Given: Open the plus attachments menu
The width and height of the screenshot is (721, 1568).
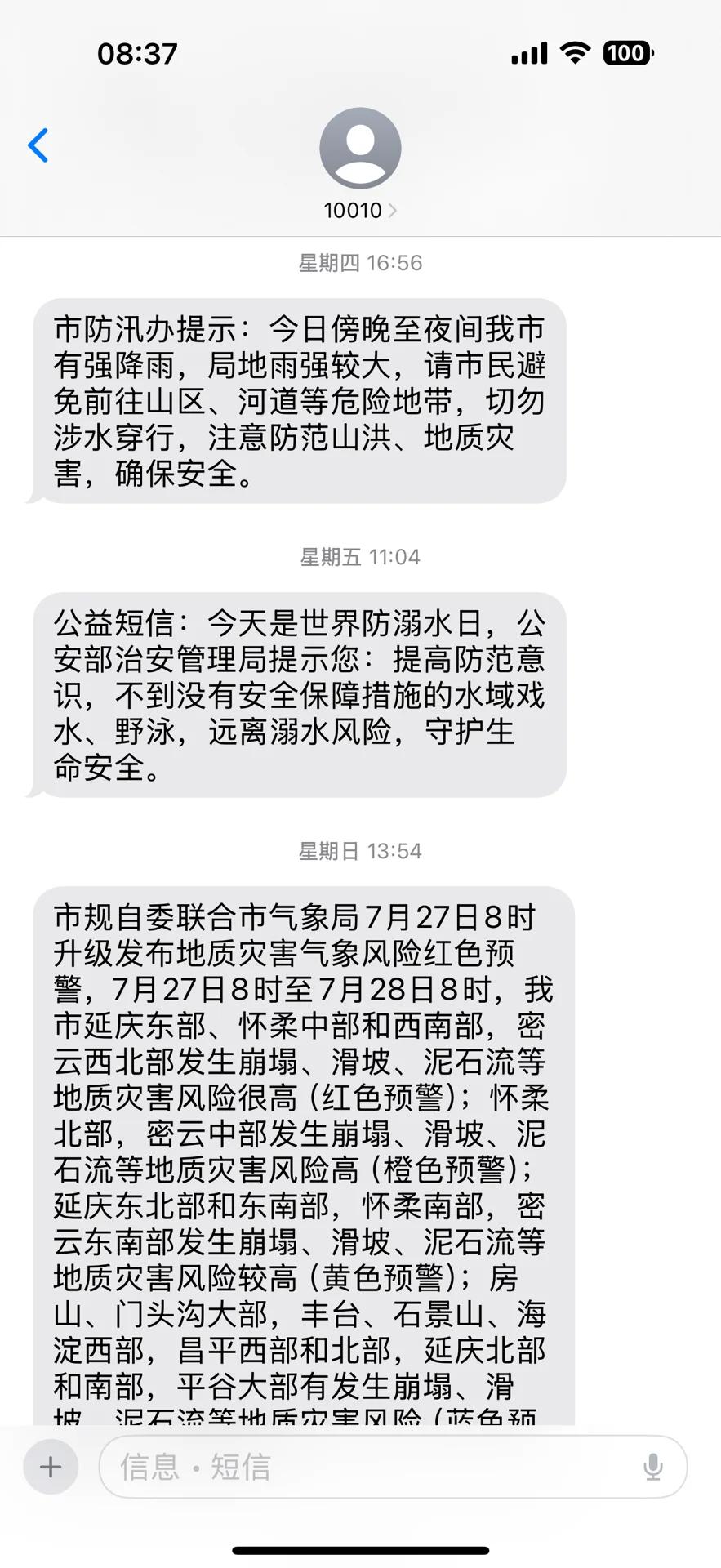Looking at the screenshot, I should [x=51, y=1467].
